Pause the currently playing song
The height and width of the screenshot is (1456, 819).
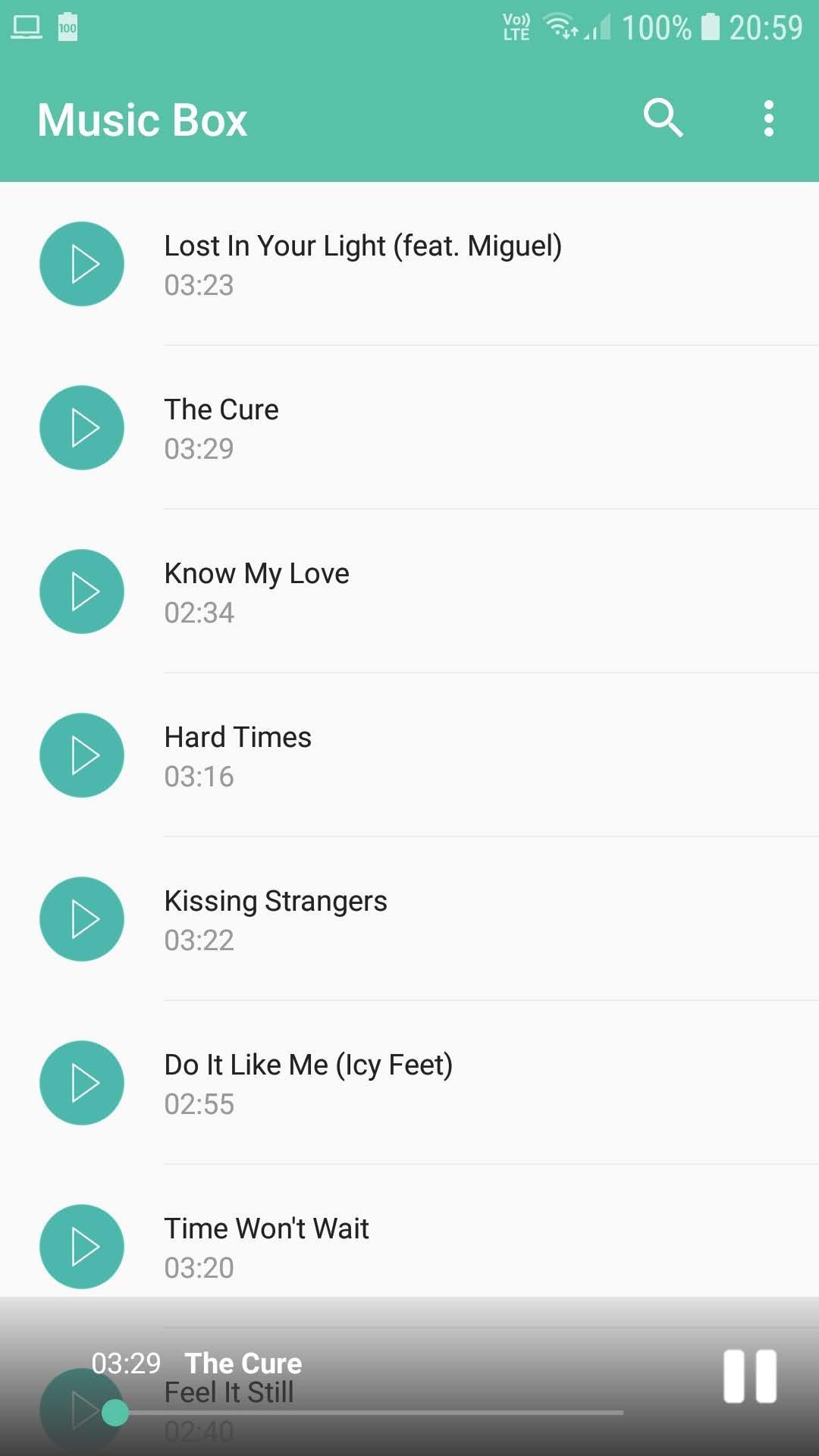(750, 1376)
